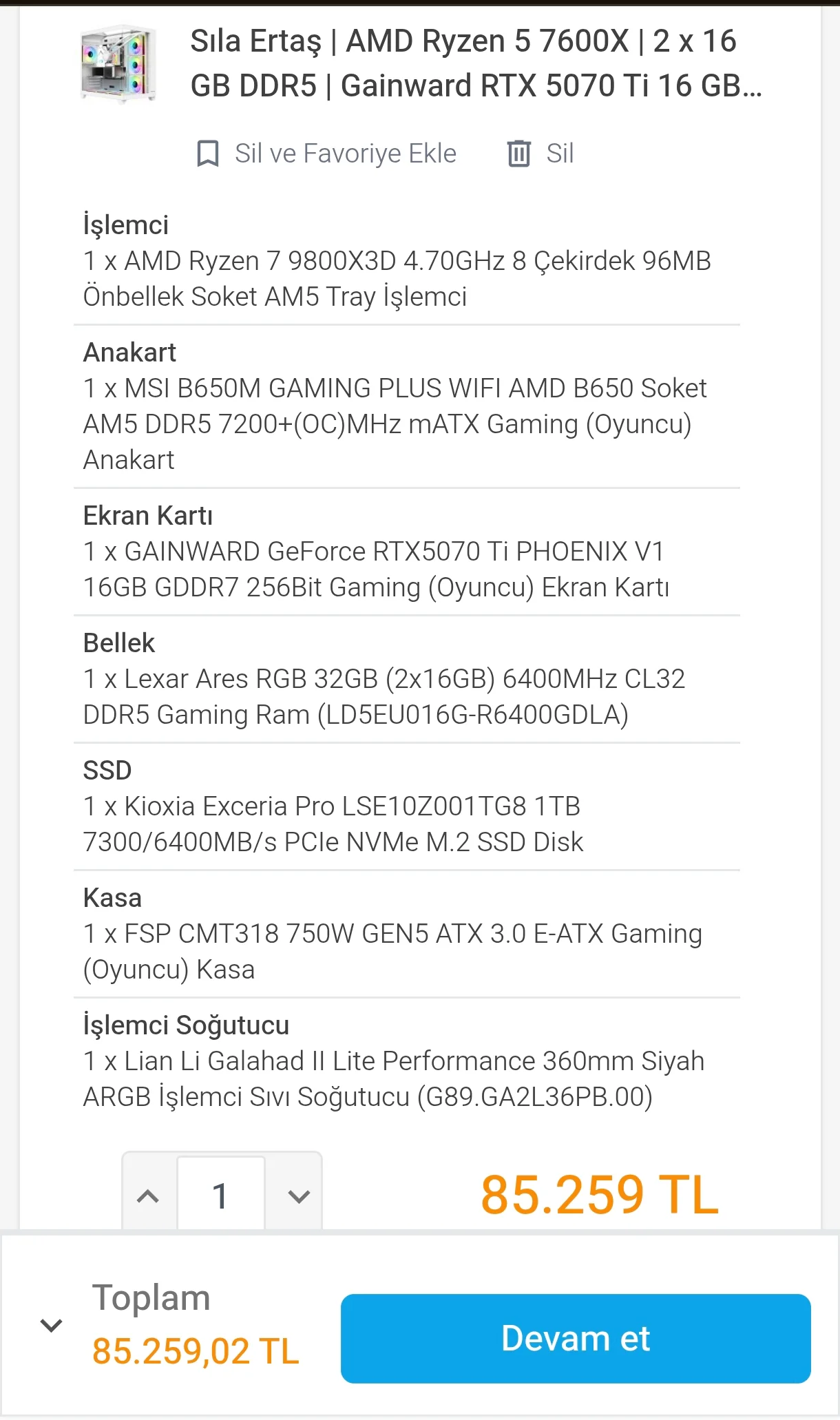Viewport: 840px width, 1420px height.
Task: Delete item with the Sil button
Action: [x=540, y=154]
